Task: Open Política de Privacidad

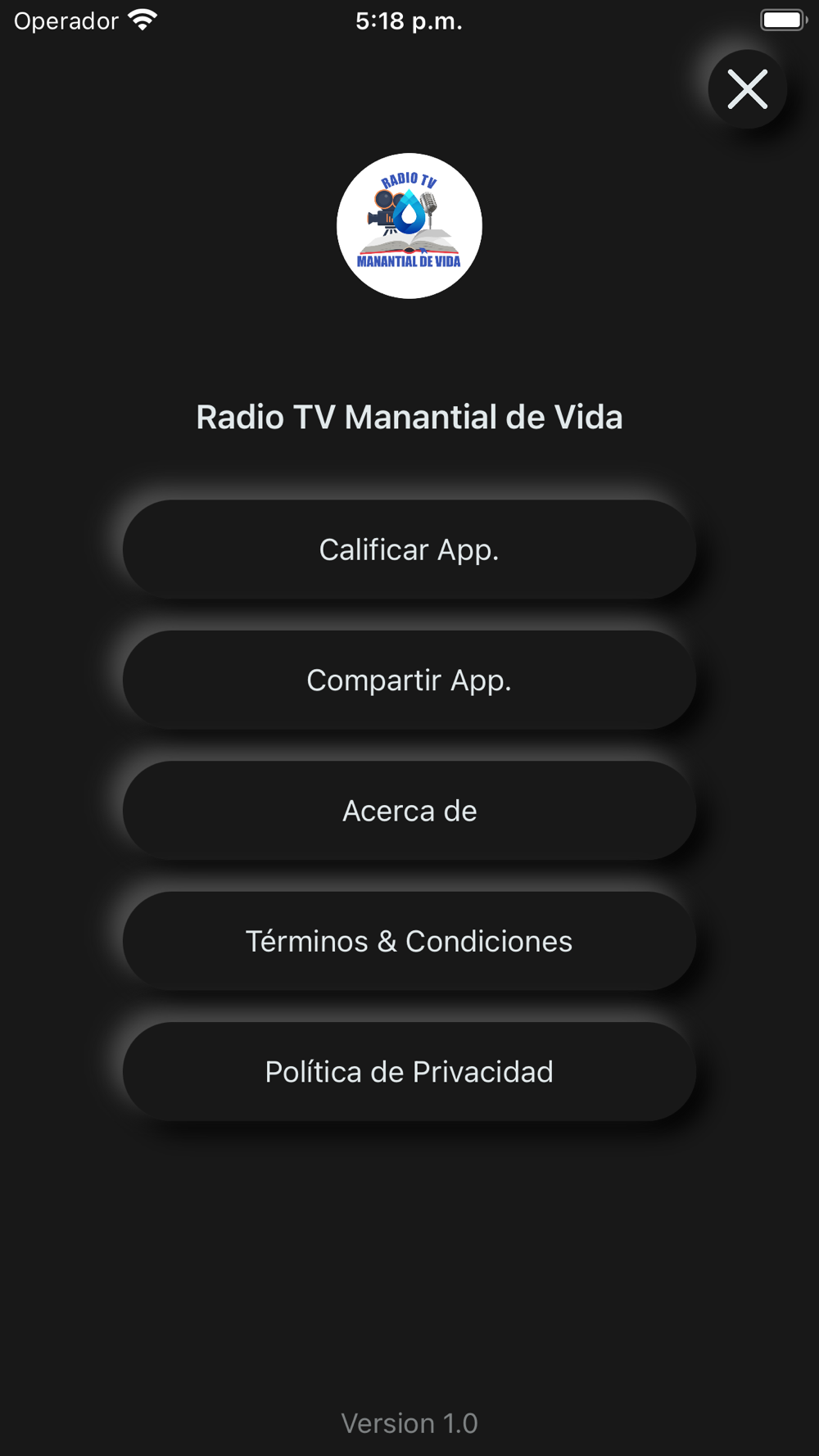Action: pyautogui.click(x=409, y=1071)
